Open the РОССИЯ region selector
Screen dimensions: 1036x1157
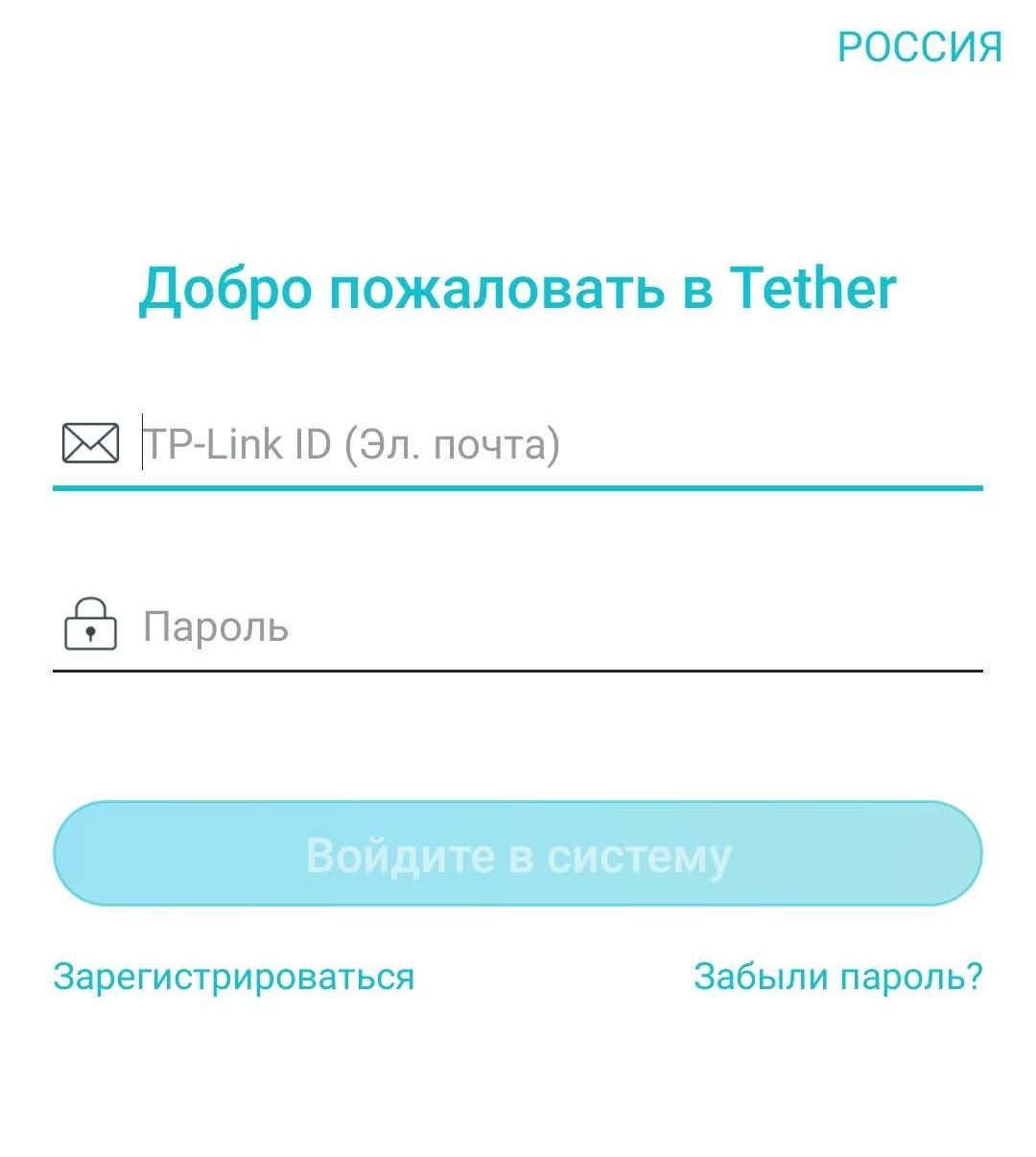(x=919, y=47)
